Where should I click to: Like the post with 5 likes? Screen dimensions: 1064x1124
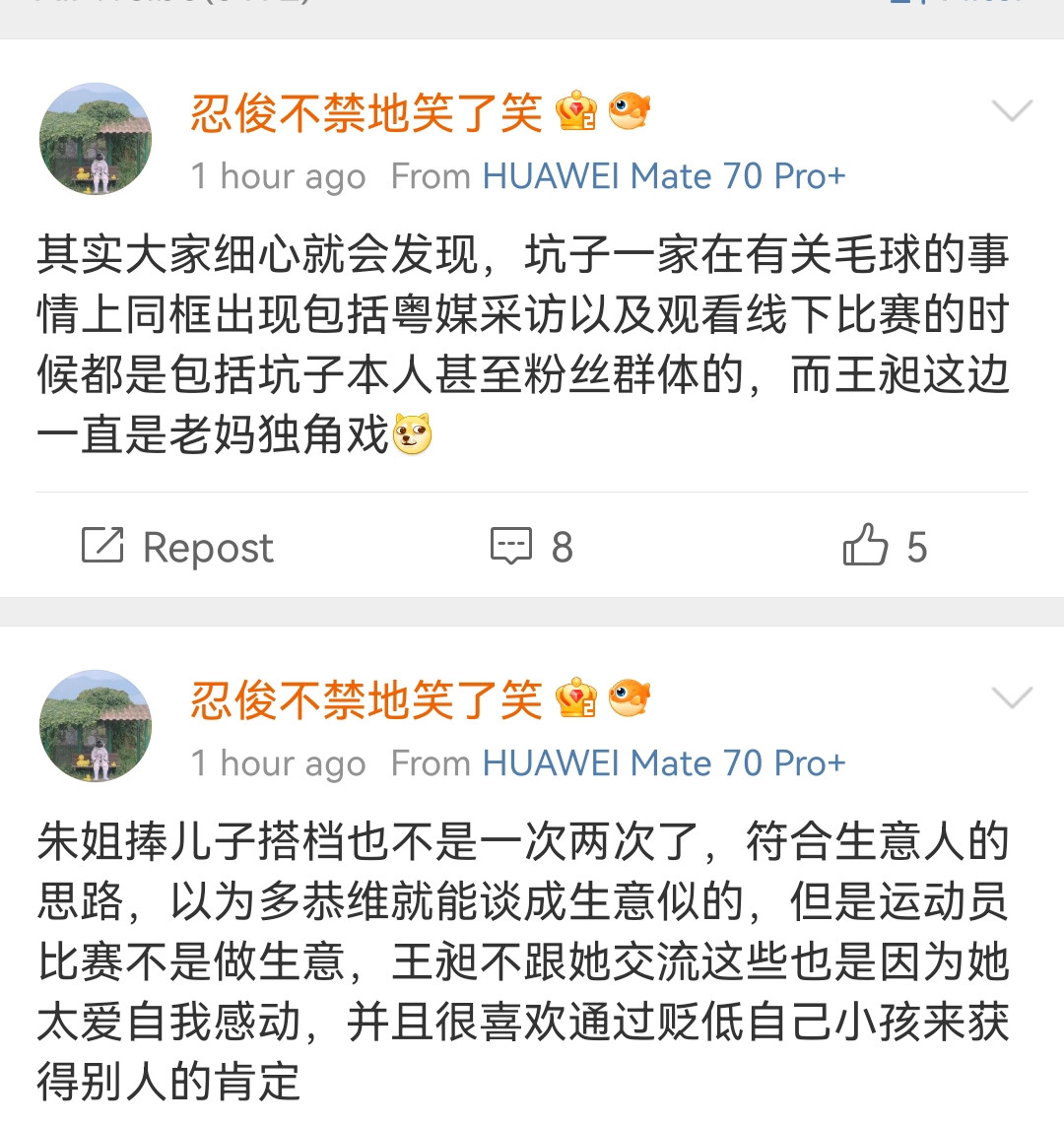[885, 547]
